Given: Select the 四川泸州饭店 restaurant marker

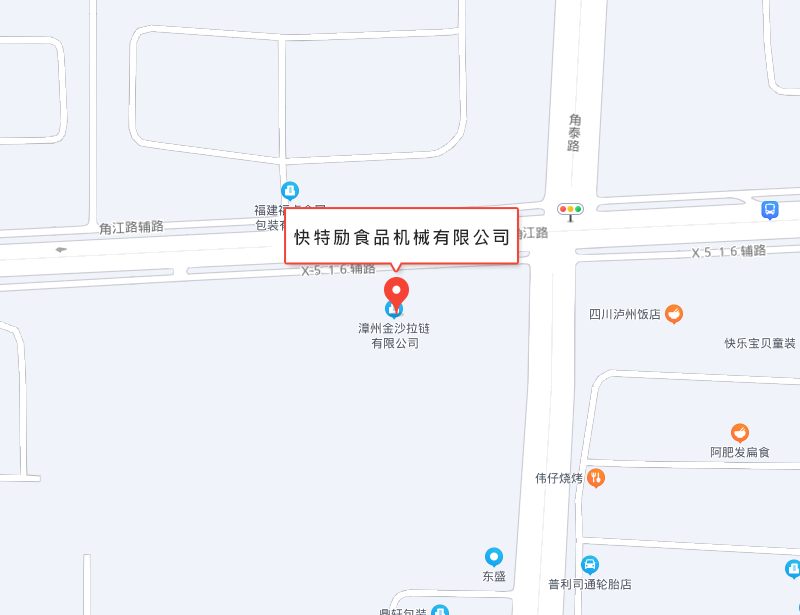Looking at the screenshot, I should 675,314.
